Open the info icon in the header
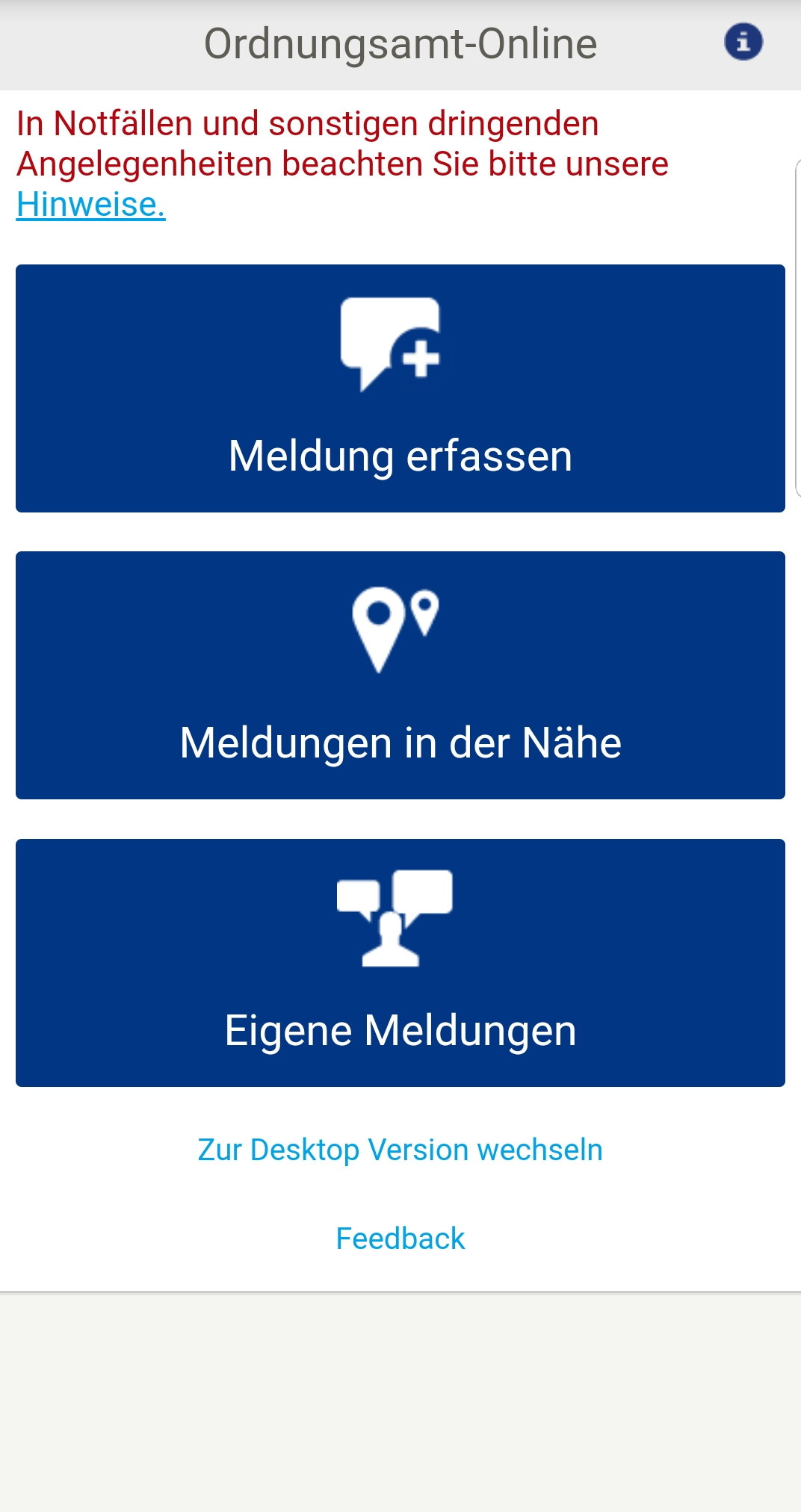Screen dimensions: 801x1512 tap(743, 42)
